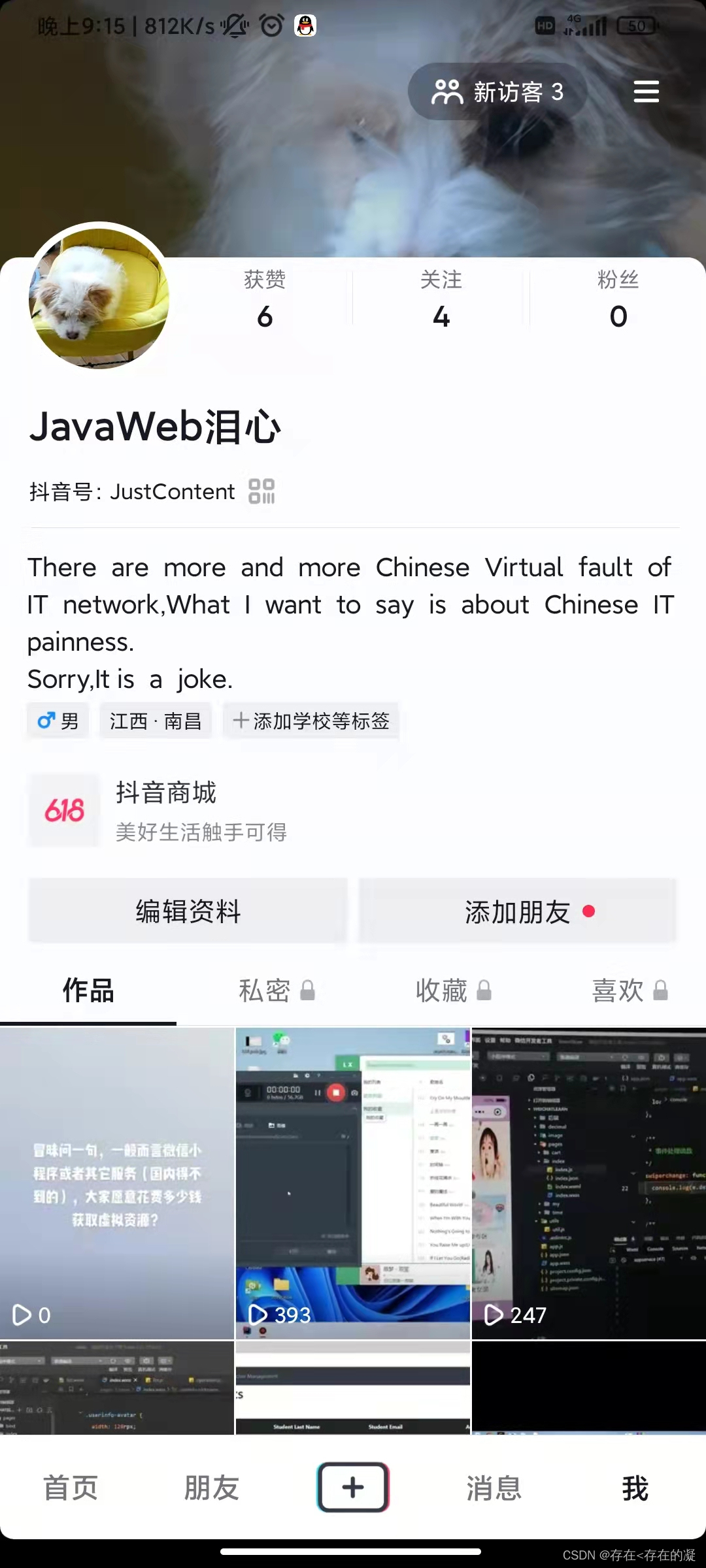Switch to the 私密 tab
706x1568 pixels.
pyautogui.click(x=277, y=990)
